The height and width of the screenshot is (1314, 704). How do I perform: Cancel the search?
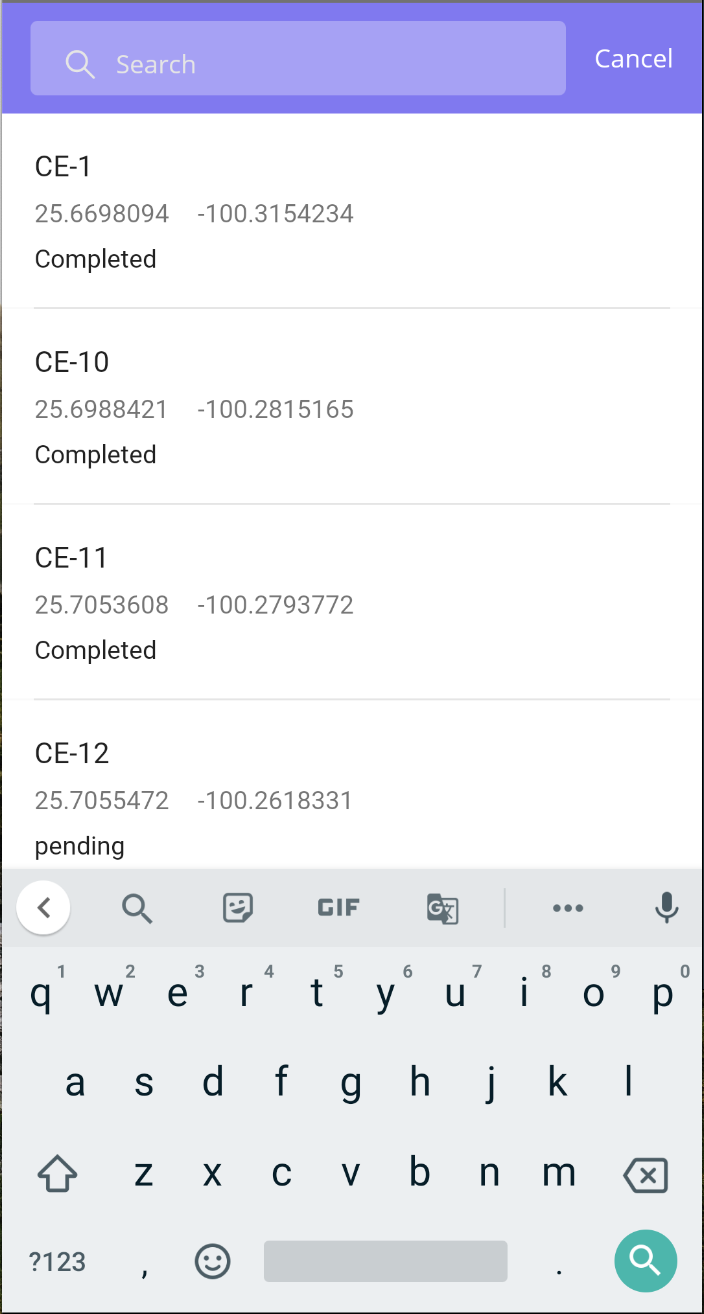633,59
